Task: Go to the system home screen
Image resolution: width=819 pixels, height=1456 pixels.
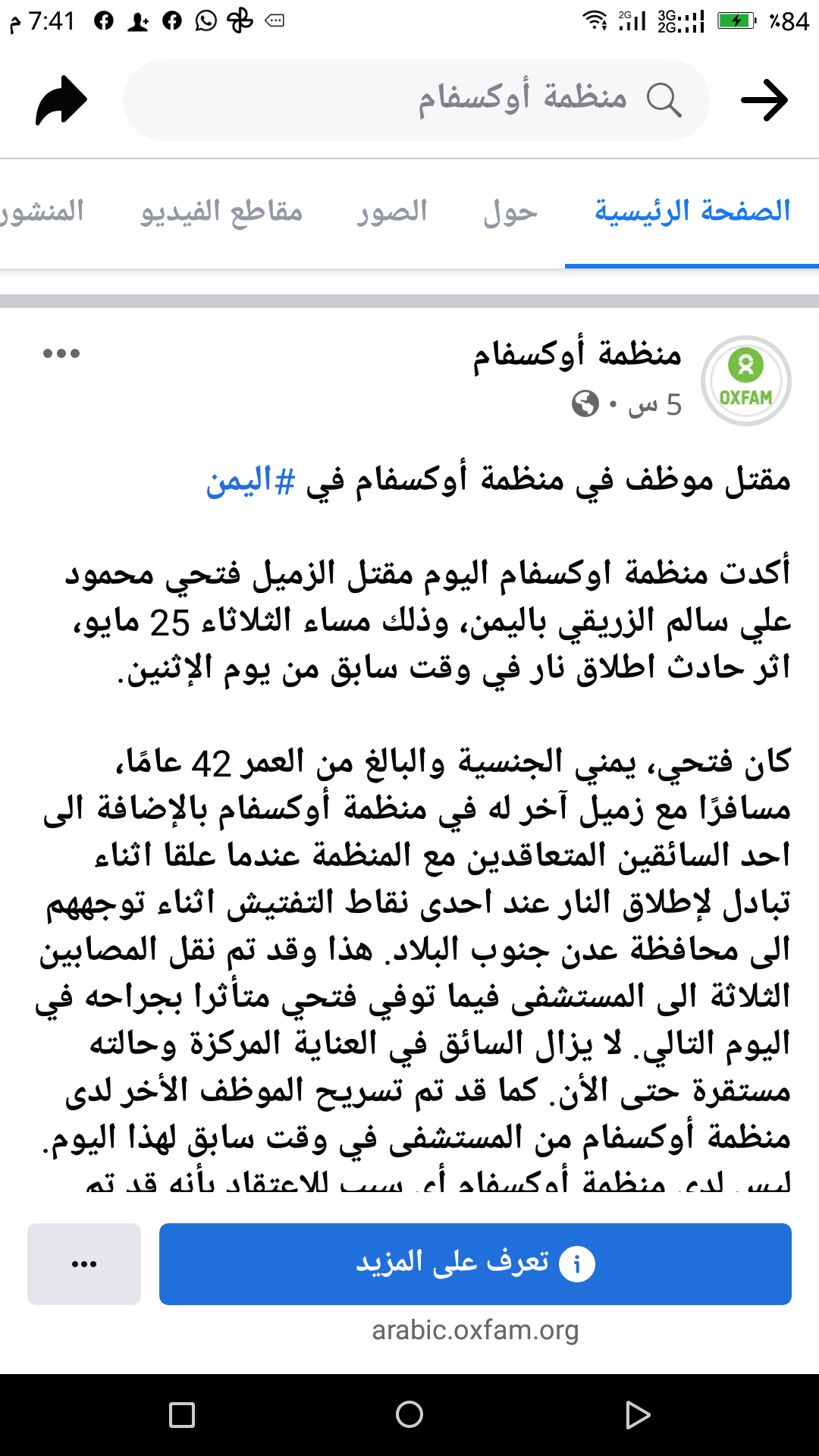Action: point(409,1414)
